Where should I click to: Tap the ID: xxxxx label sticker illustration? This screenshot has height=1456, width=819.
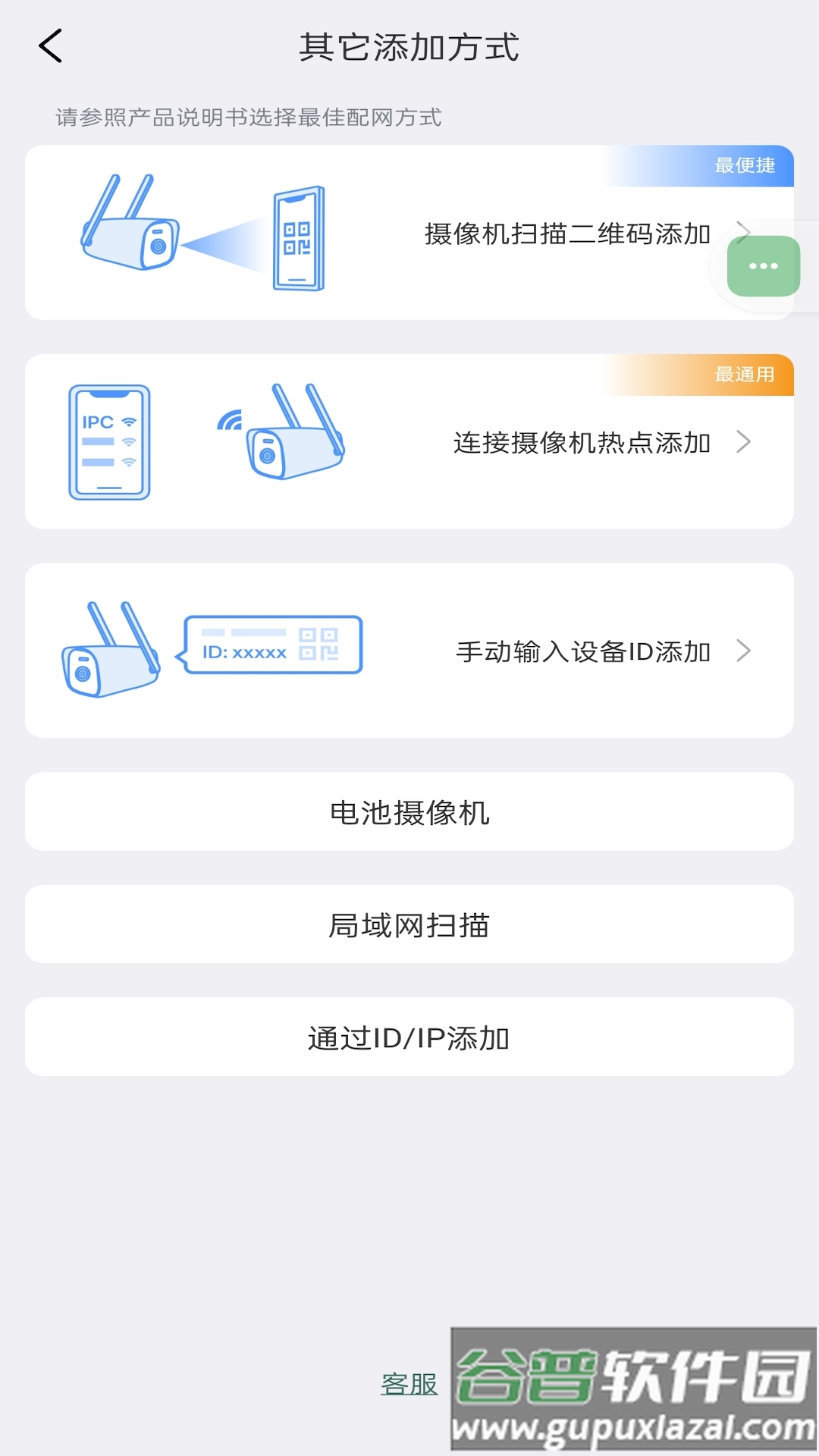coord(273,645)
